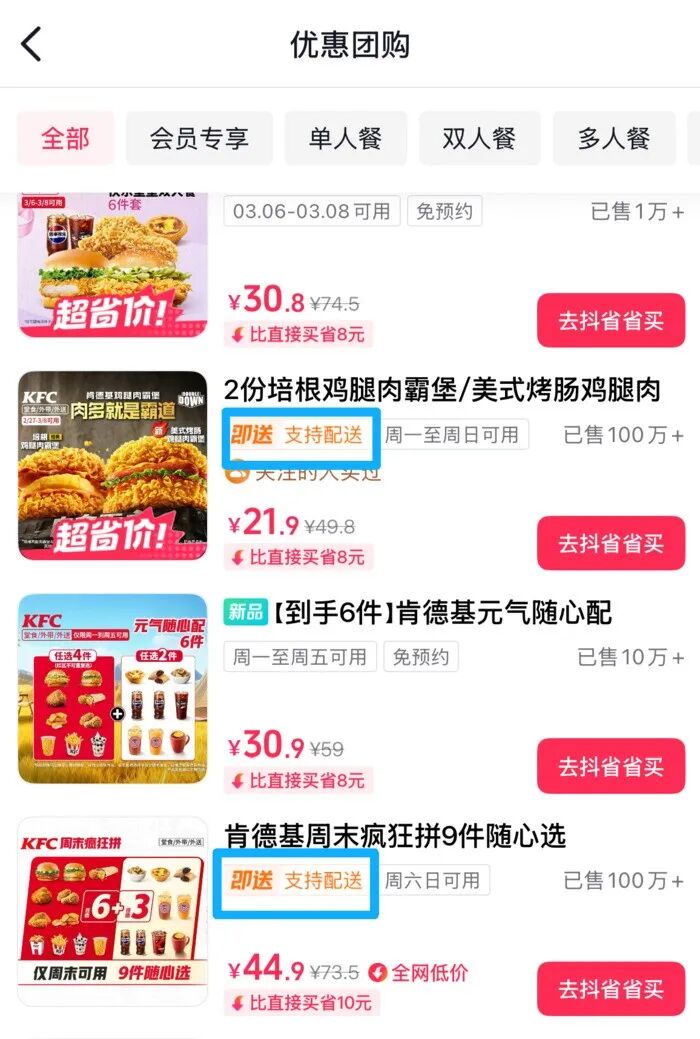Purchase the ¥44.9 deal via 去抖省省买
Image resolution: width=700 pixels, height=1039 pixels.
[x=610, y=989]
